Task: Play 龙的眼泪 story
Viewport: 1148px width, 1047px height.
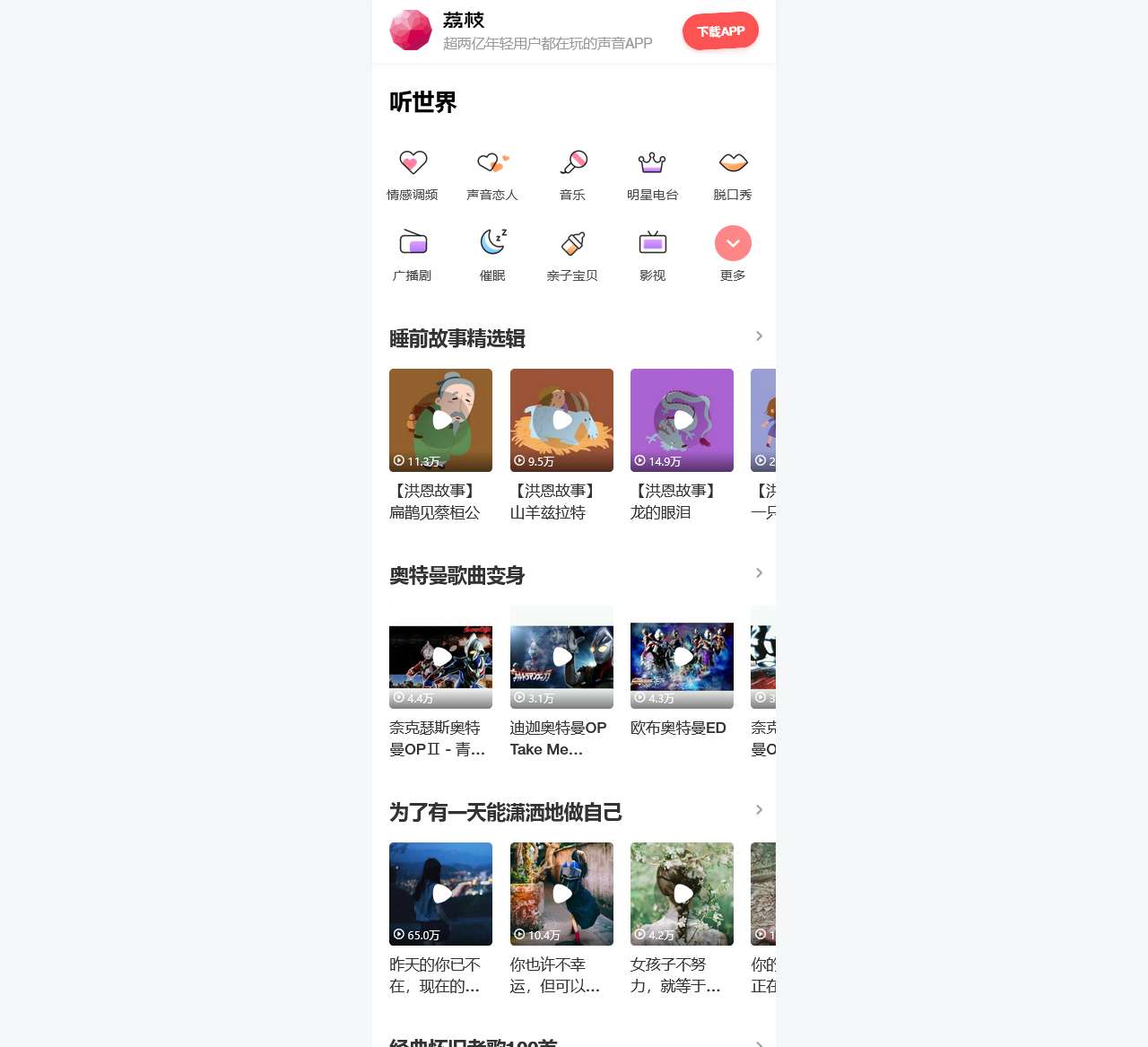Action: [682, 420]
